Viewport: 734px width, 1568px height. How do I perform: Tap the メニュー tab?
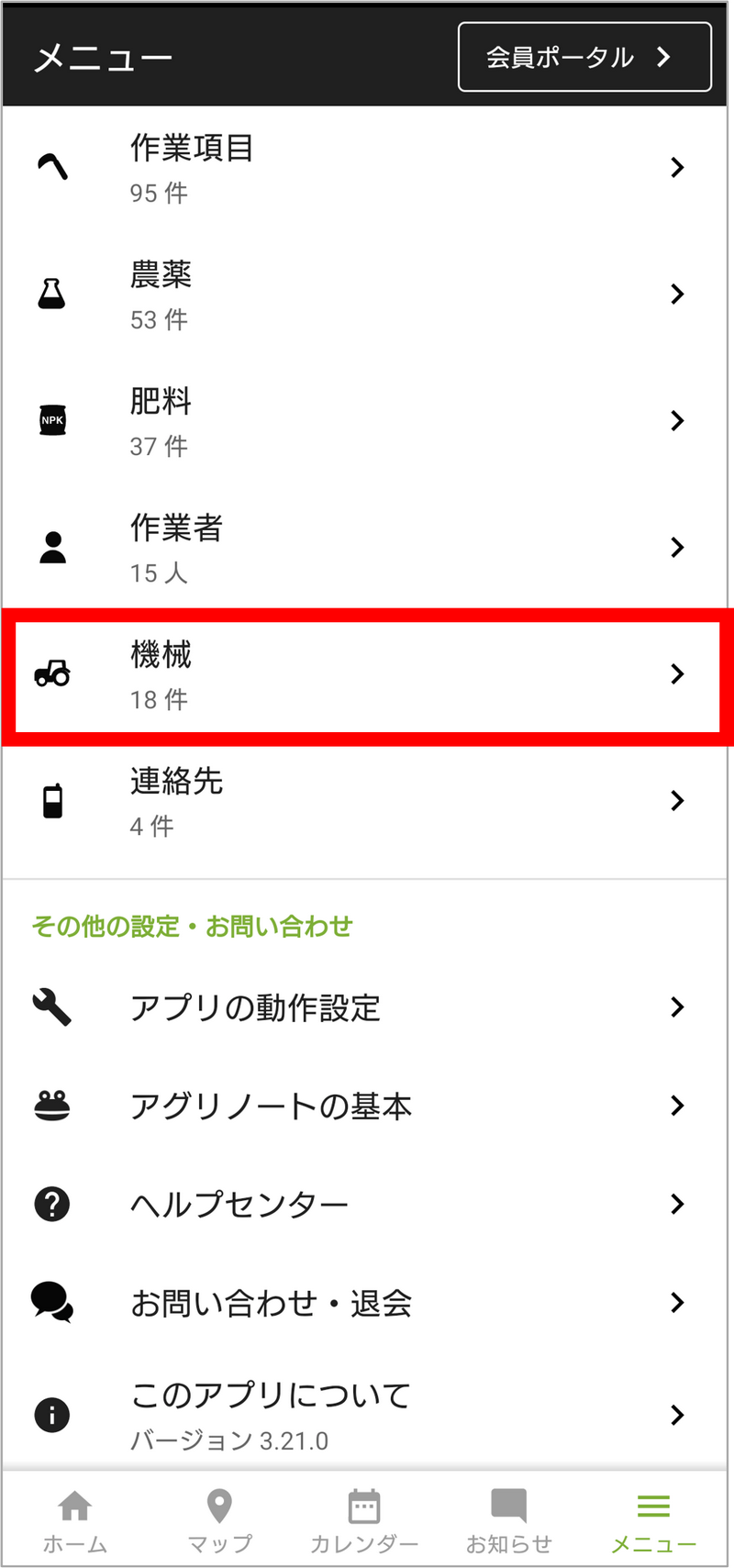pyautogui.click(x=654, y=1520)
